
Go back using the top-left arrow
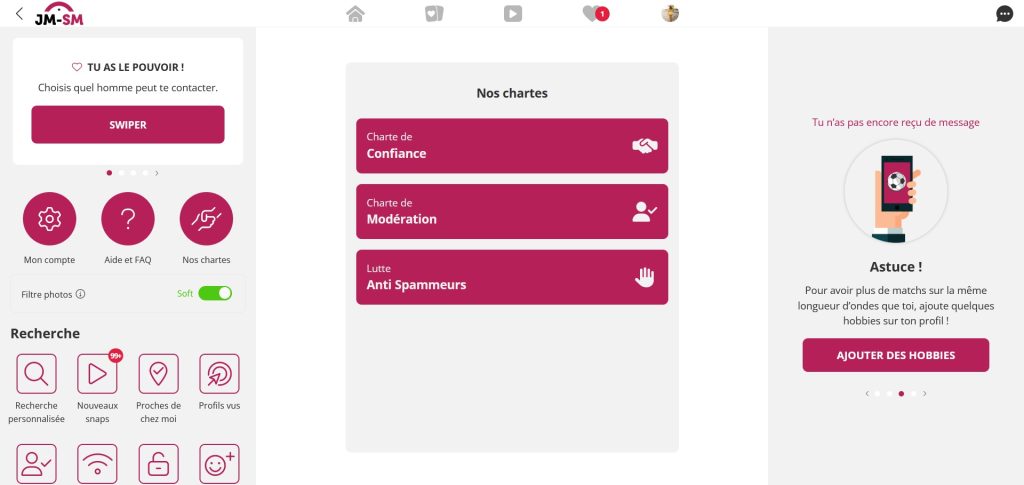(x=19, y=14)
